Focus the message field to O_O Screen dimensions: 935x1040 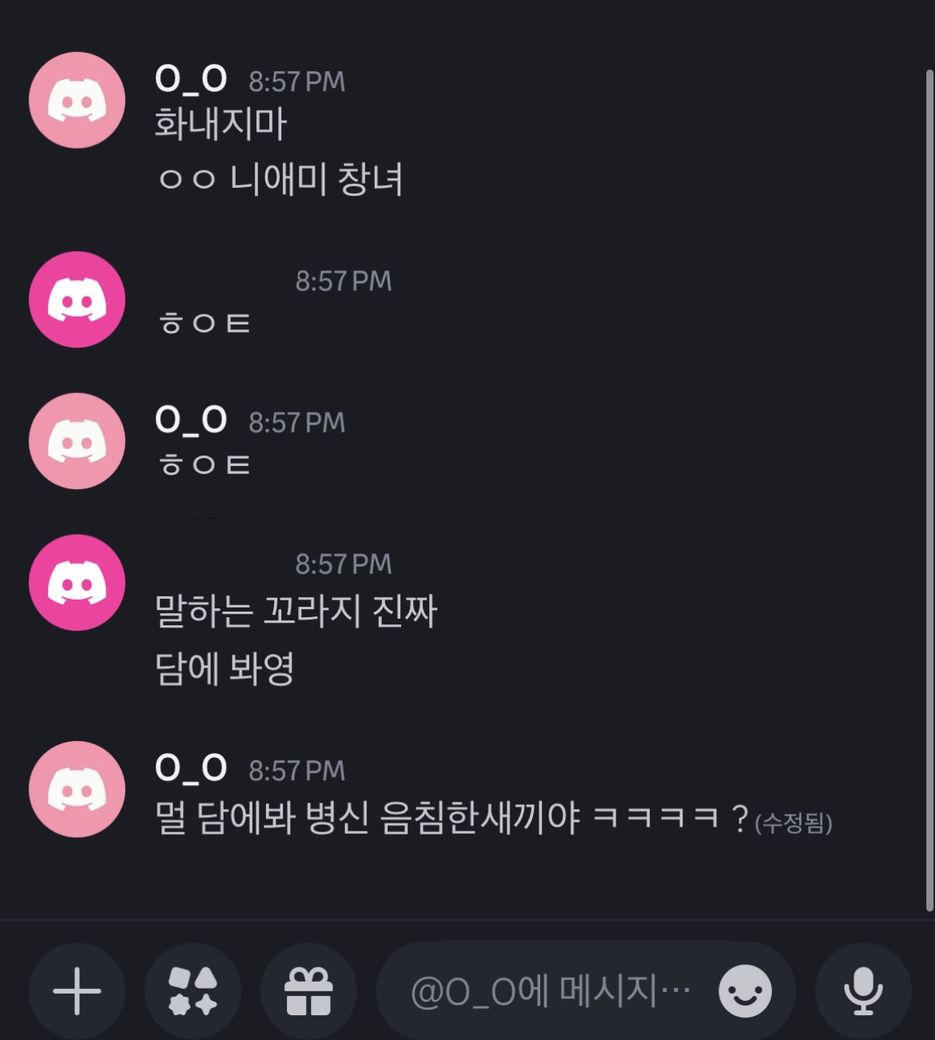(x=550, y=992)
